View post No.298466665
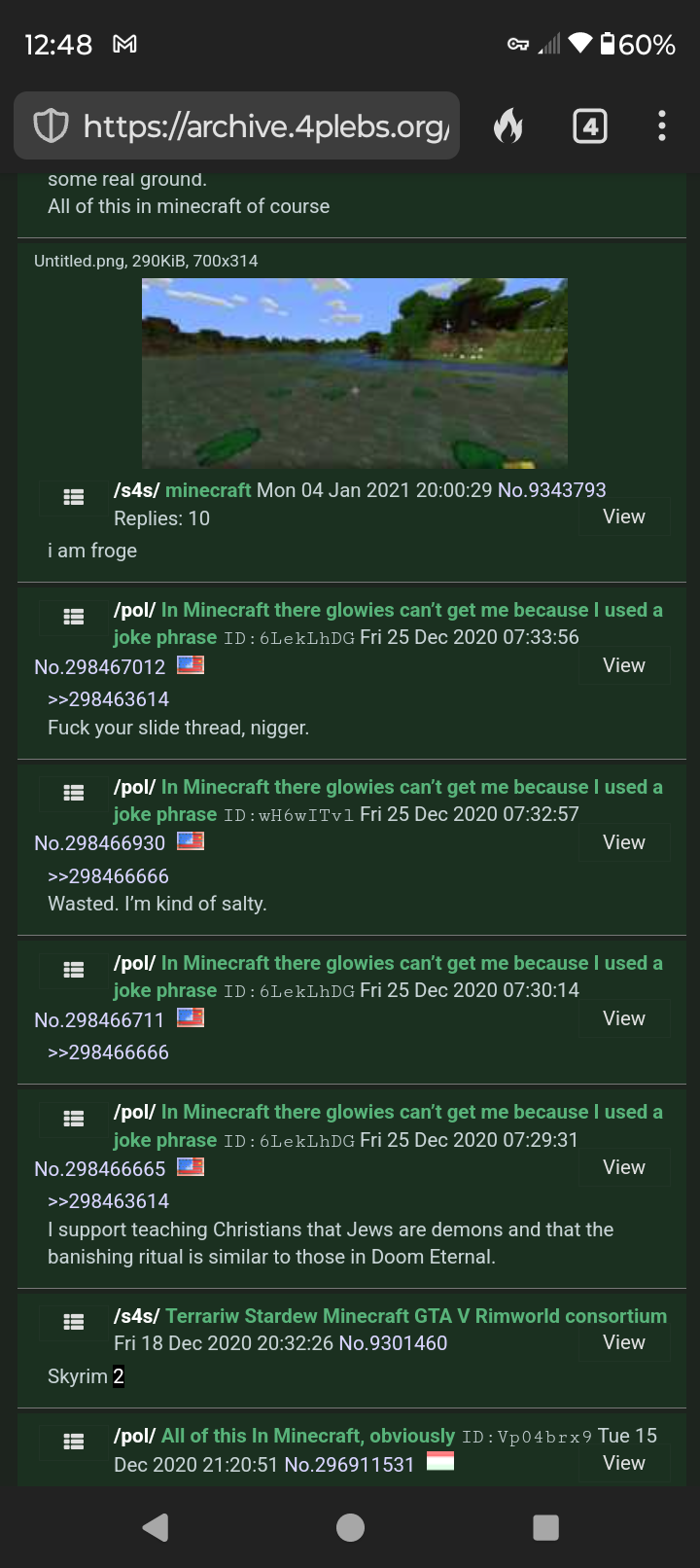The image size is (700, 1568). click(x=624, y=1167)
